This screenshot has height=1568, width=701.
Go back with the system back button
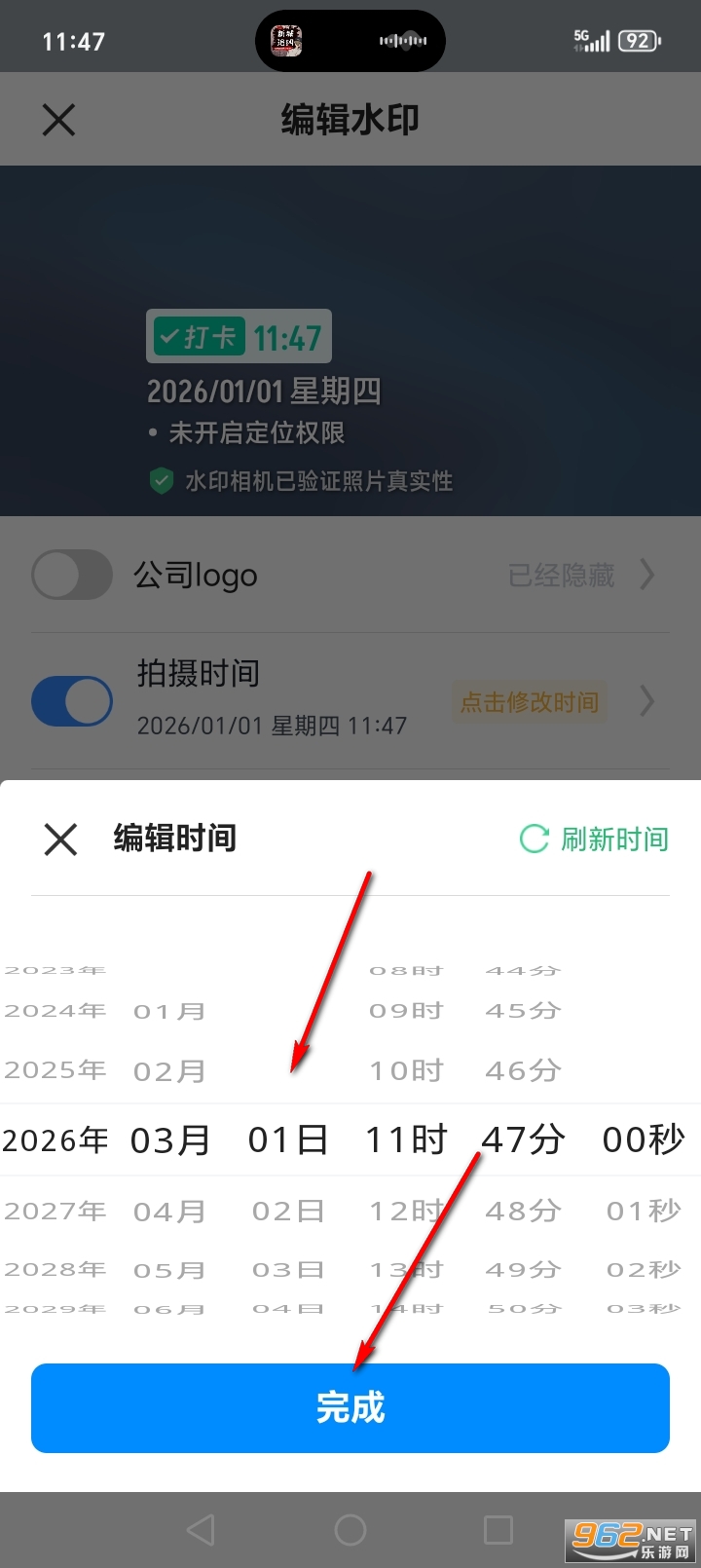pos(201,1530)
